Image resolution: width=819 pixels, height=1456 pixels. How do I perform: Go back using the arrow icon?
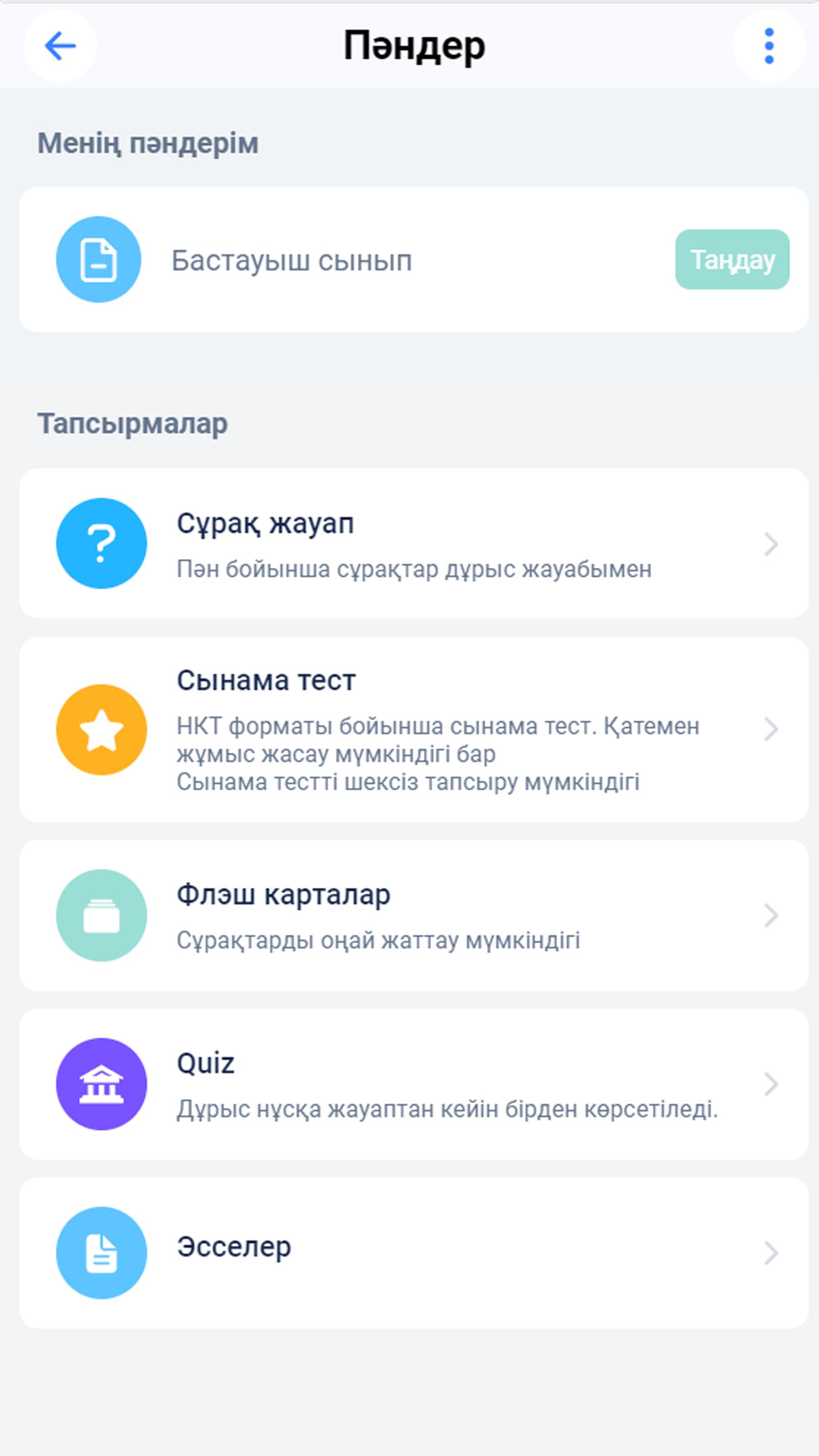60,46
